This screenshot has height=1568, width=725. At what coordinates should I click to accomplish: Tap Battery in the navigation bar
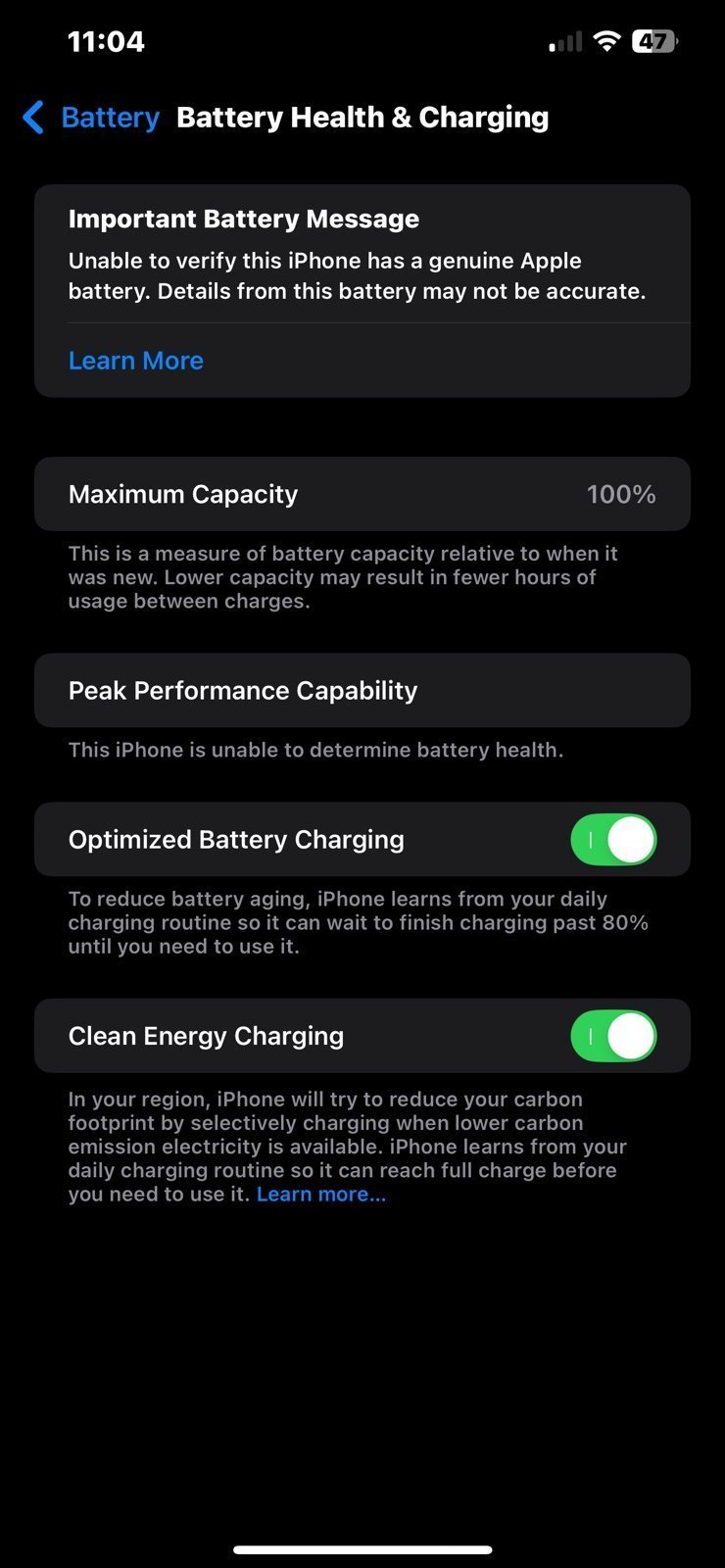[109, 118]
